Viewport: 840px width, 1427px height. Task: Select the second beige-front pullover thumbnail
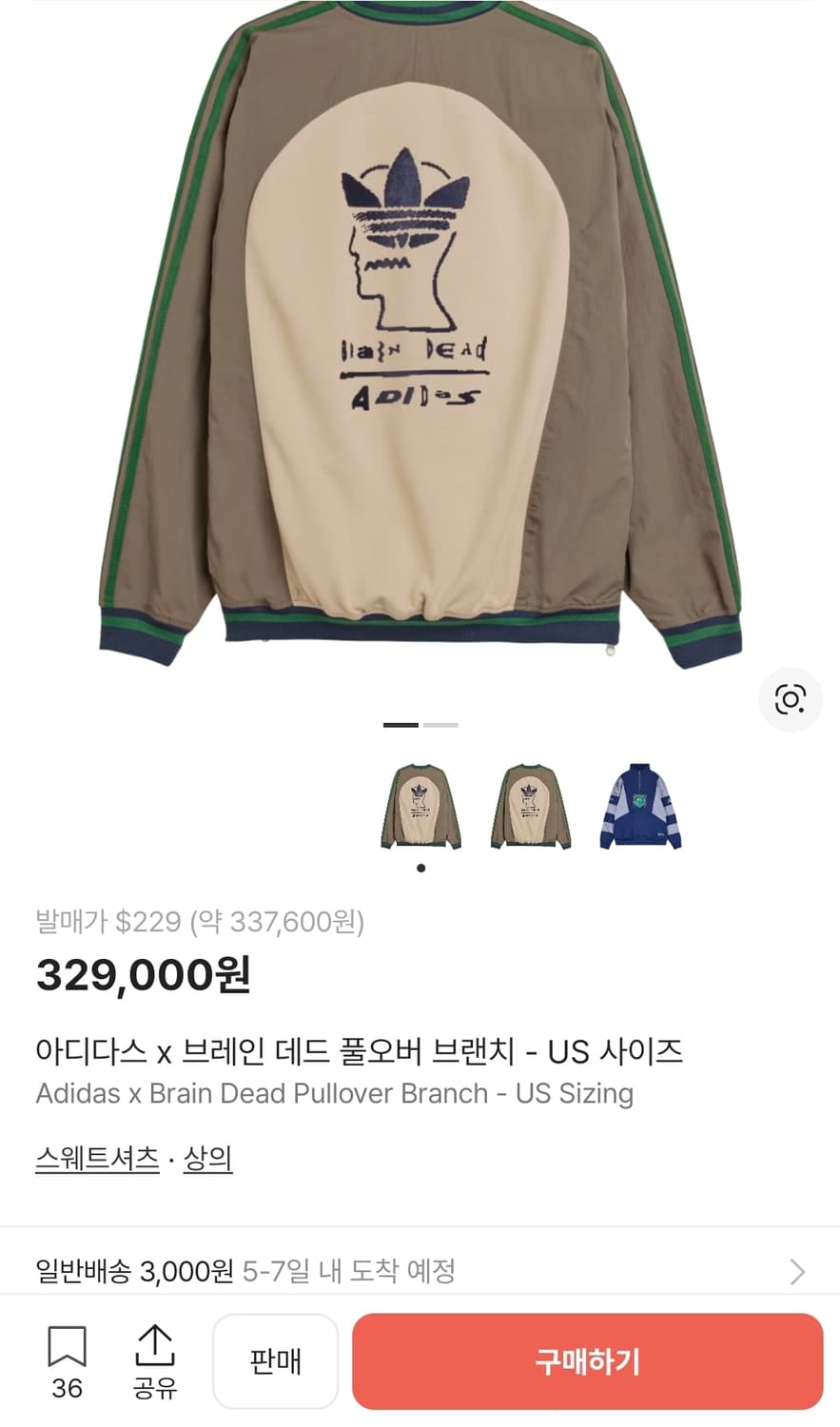pyautogui.click(x=530, y=808)
